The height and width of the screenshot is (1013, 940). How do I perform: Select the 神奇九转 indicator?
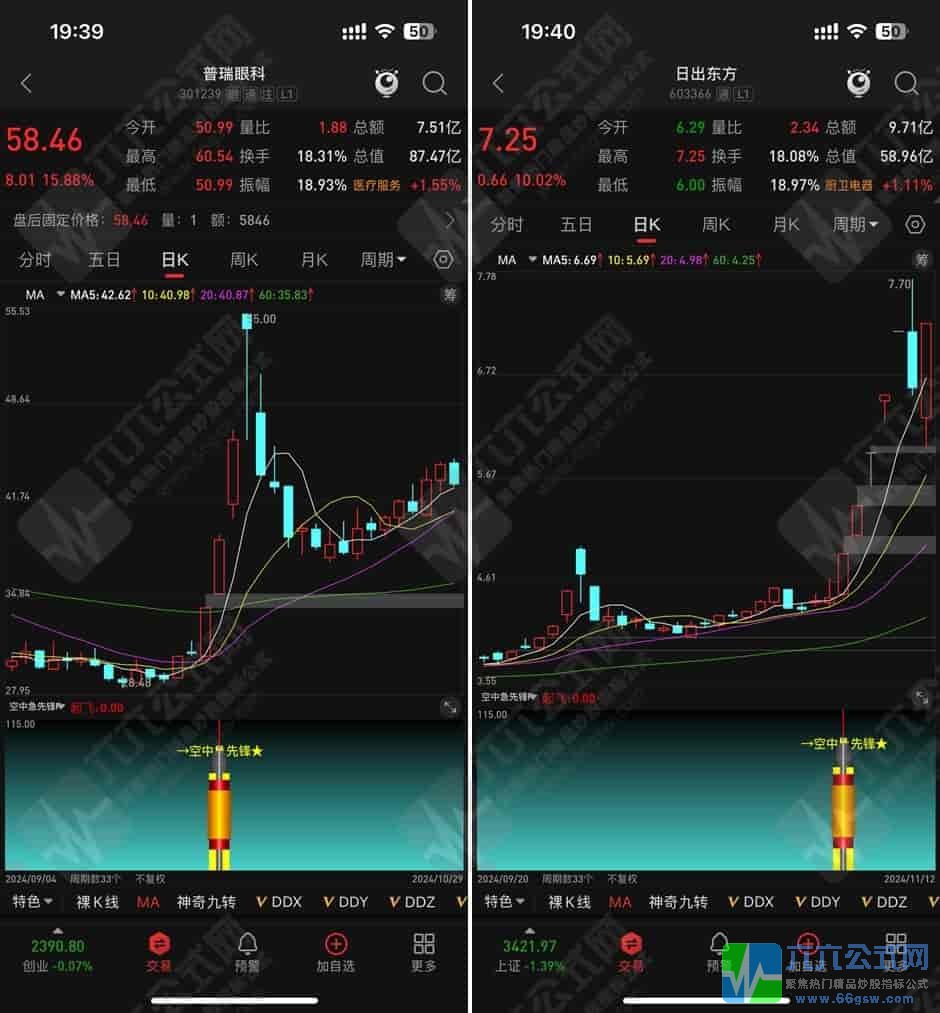click(206, 902)
